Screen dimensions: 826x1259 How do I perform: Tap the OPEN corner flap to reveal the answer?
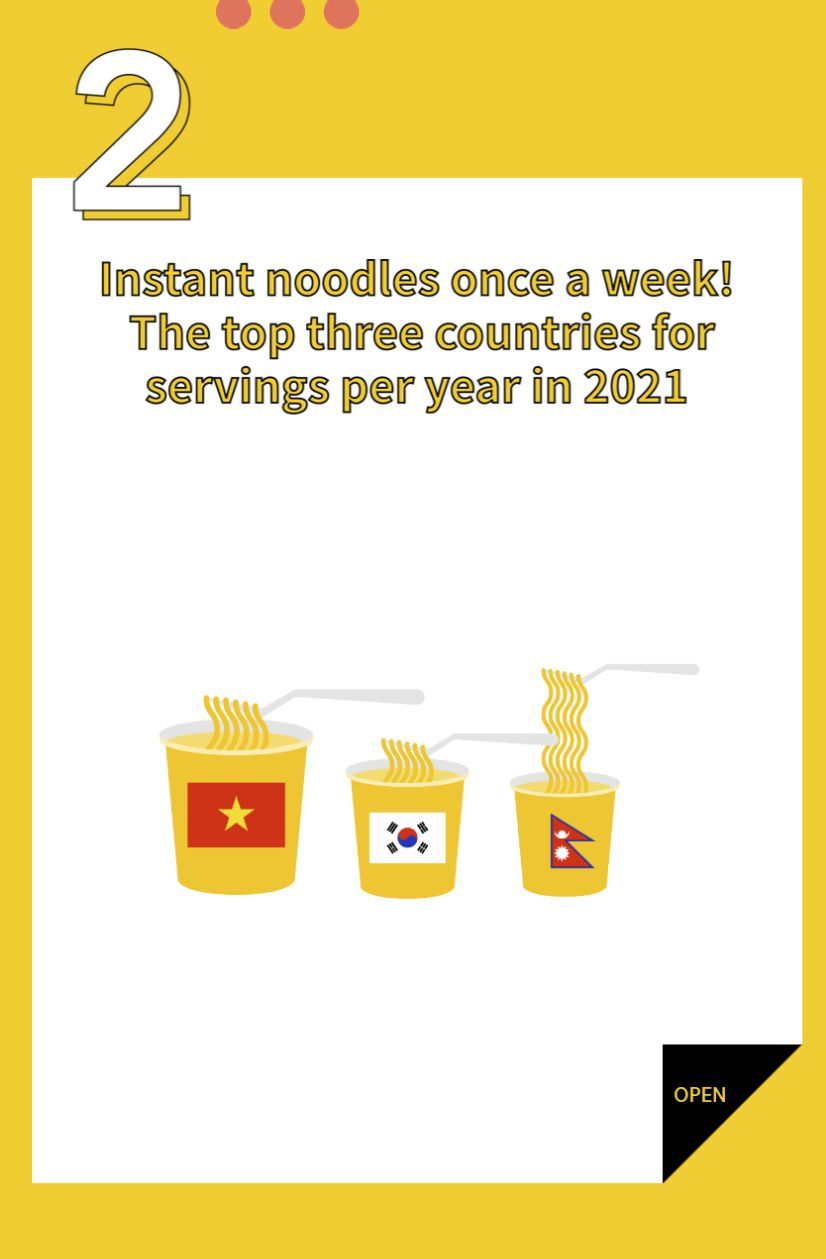tap(701, 1096)
